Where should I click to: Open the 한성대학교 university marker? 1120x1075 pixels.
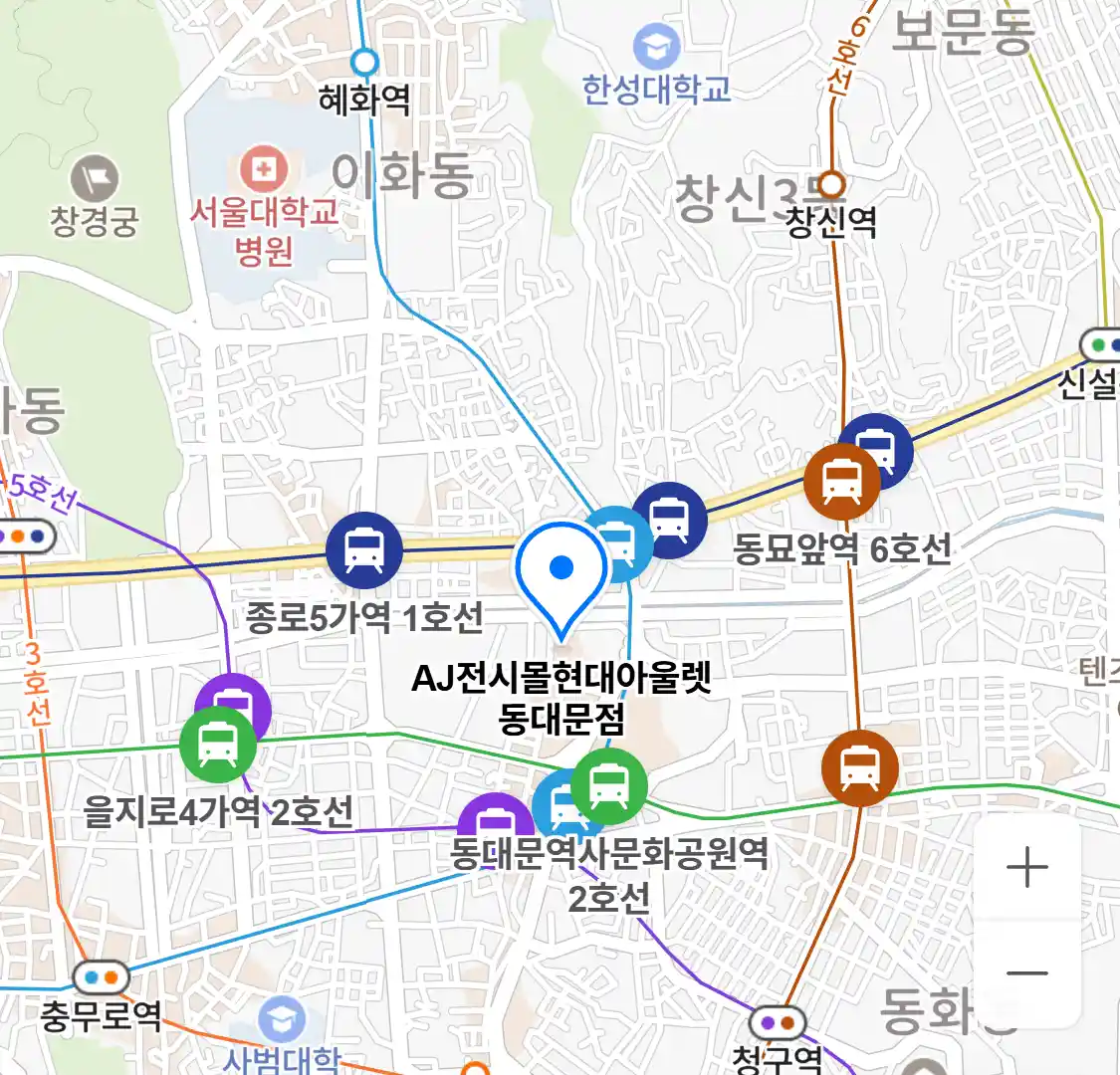point(657,47)
